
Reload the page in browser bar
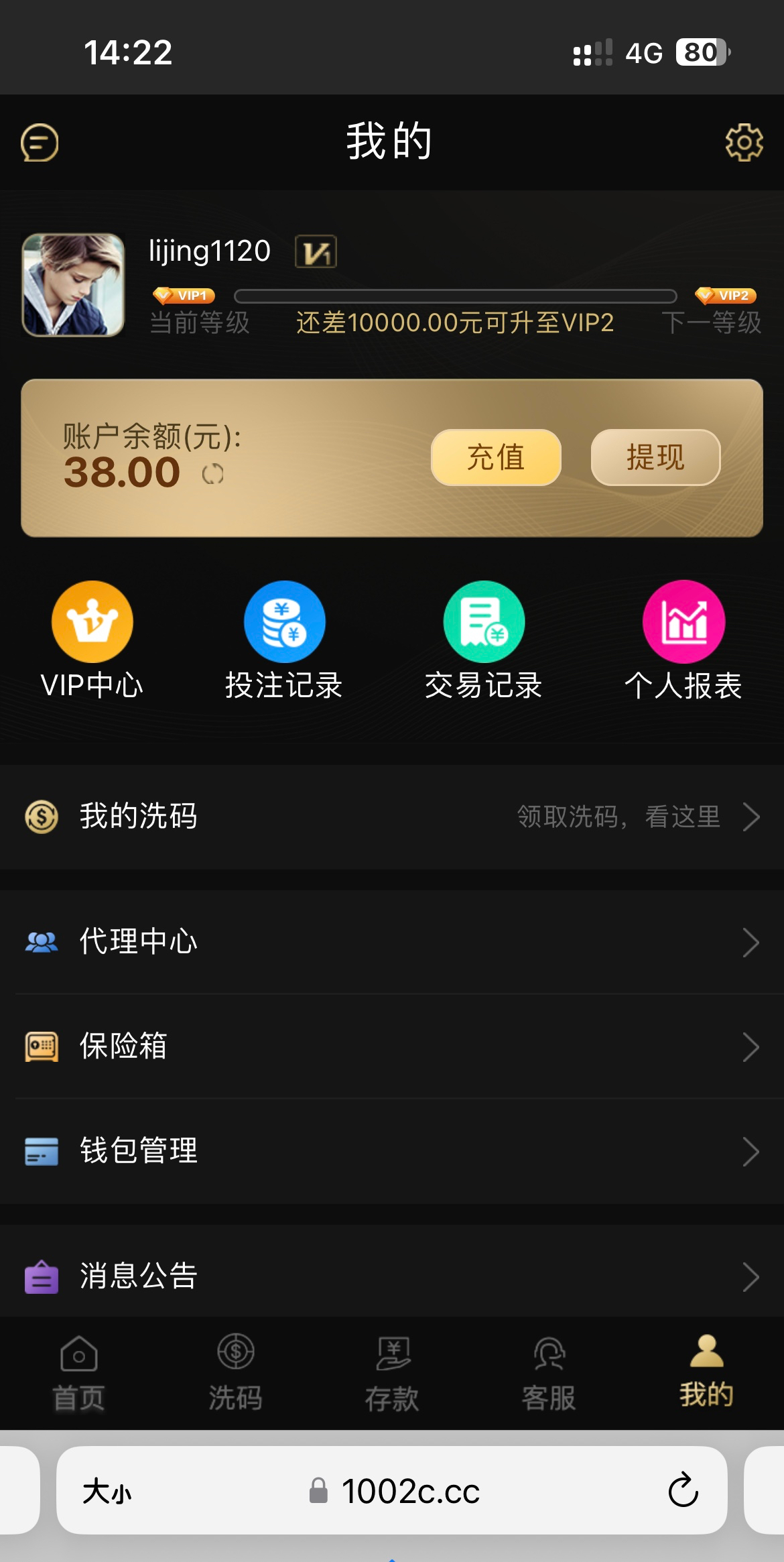tap(683, 1490)
